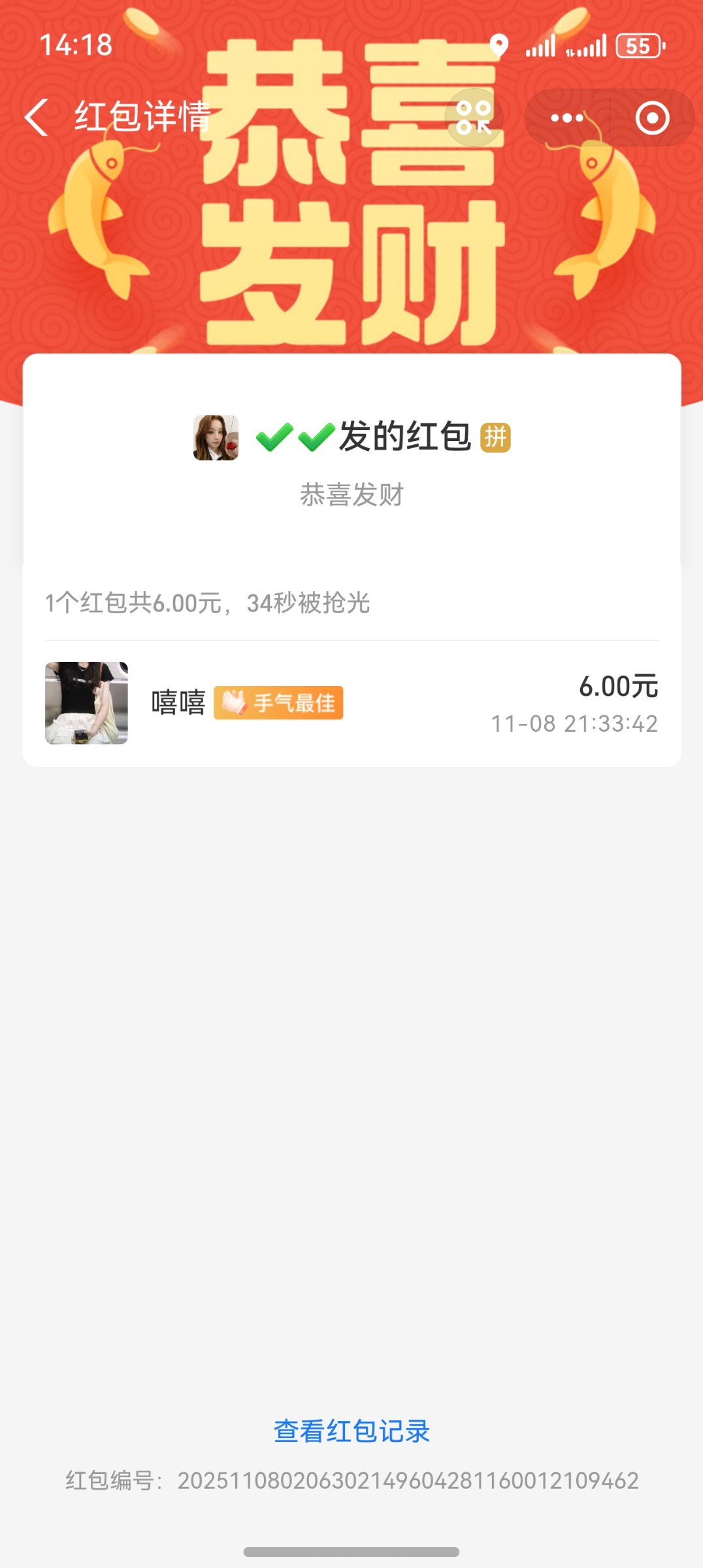
Task: Tap the golden "拼" group red packet badge
Action: pos(496,439)
